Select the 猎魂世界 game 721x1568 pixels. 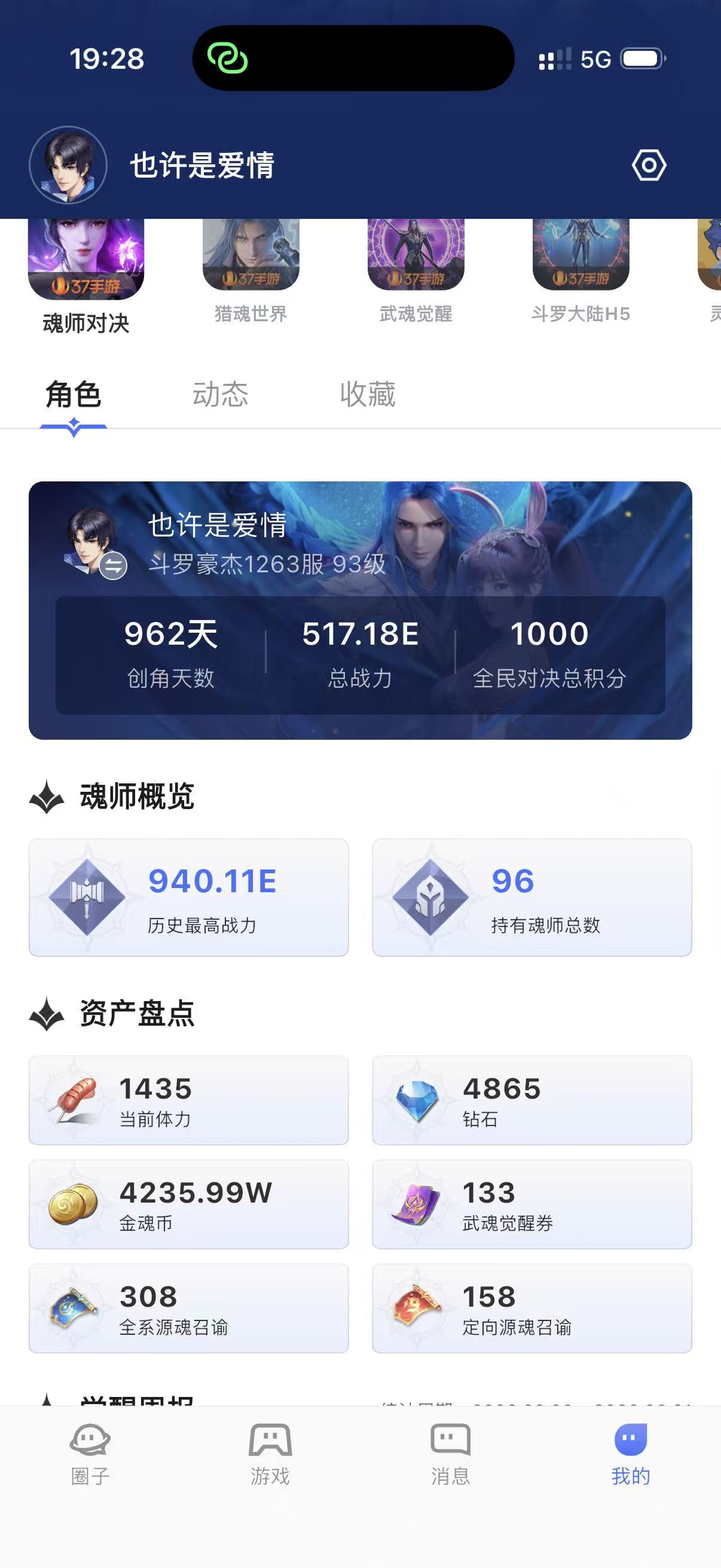click(x=250, y=268)
